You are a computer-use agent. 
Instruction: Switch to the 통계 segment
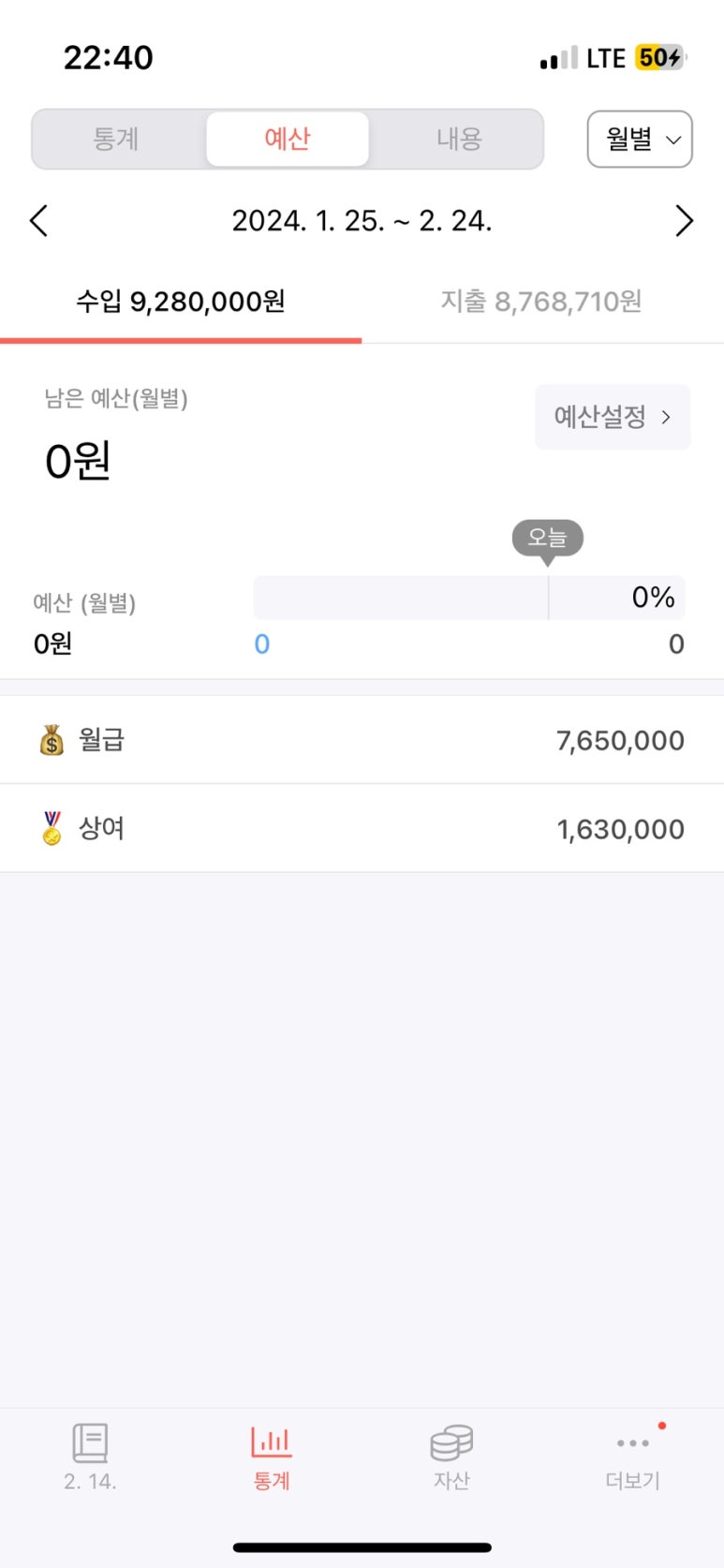pyautogui.click(x=117, y=140)
